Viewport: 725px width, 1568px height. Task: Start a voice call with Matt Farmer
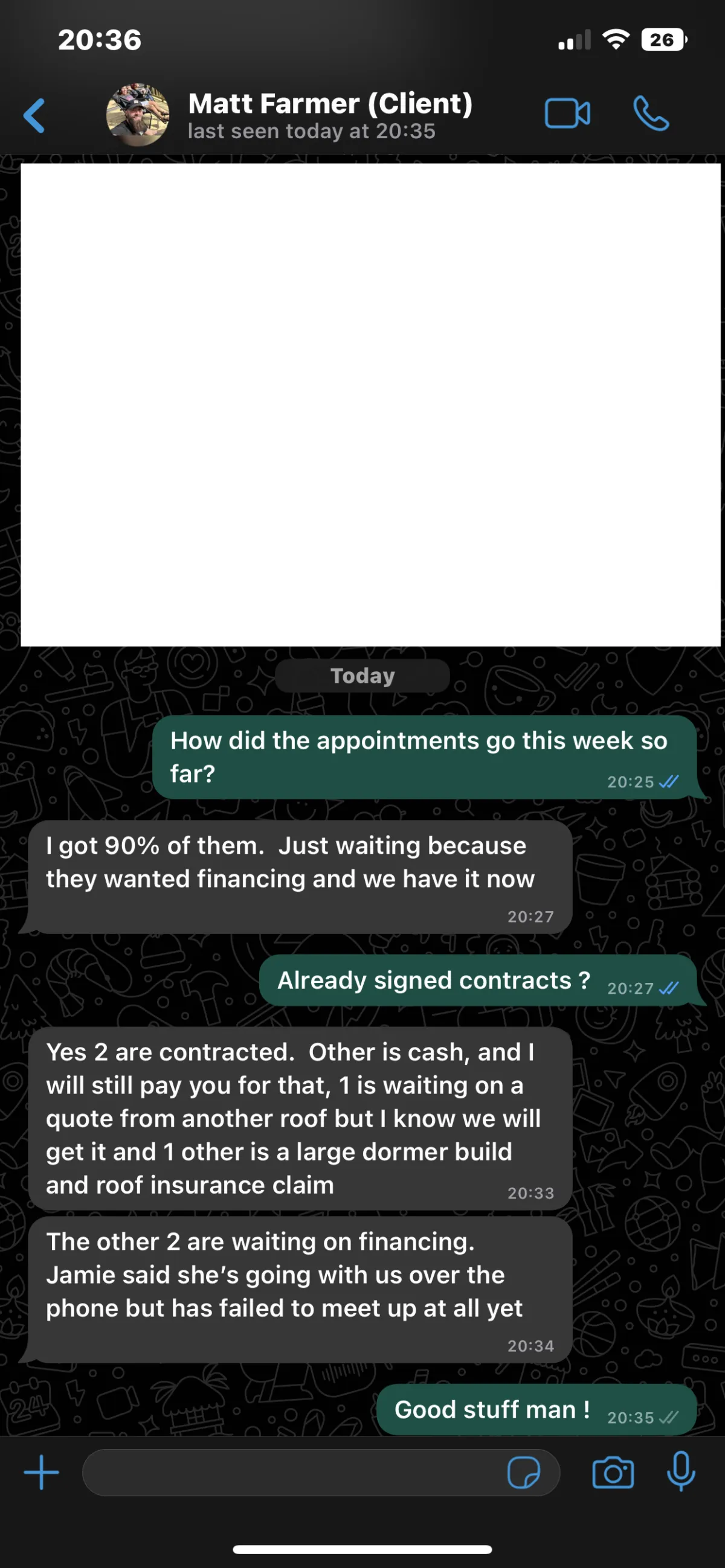pos(651,114)
